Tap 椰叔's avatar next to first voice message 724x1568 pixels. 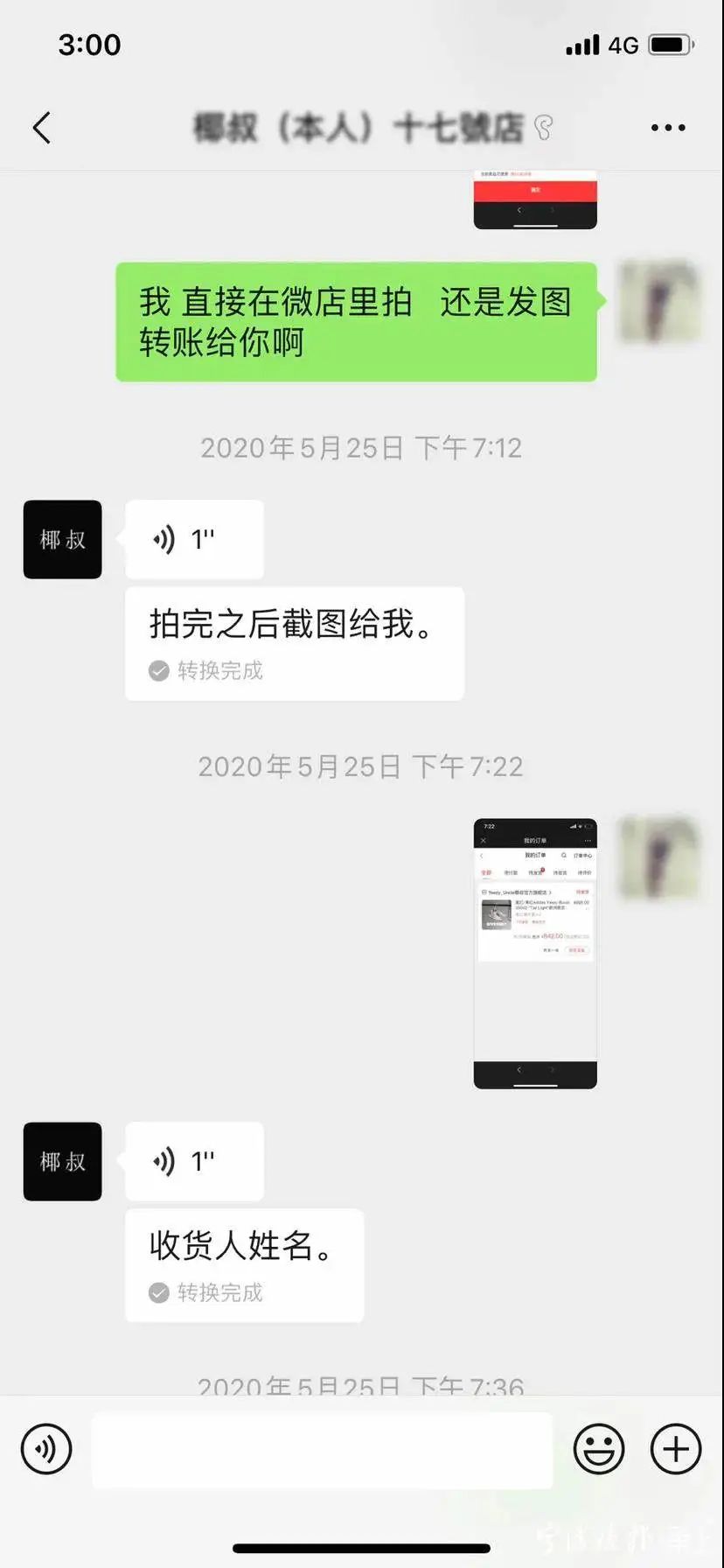click(61, 540)
